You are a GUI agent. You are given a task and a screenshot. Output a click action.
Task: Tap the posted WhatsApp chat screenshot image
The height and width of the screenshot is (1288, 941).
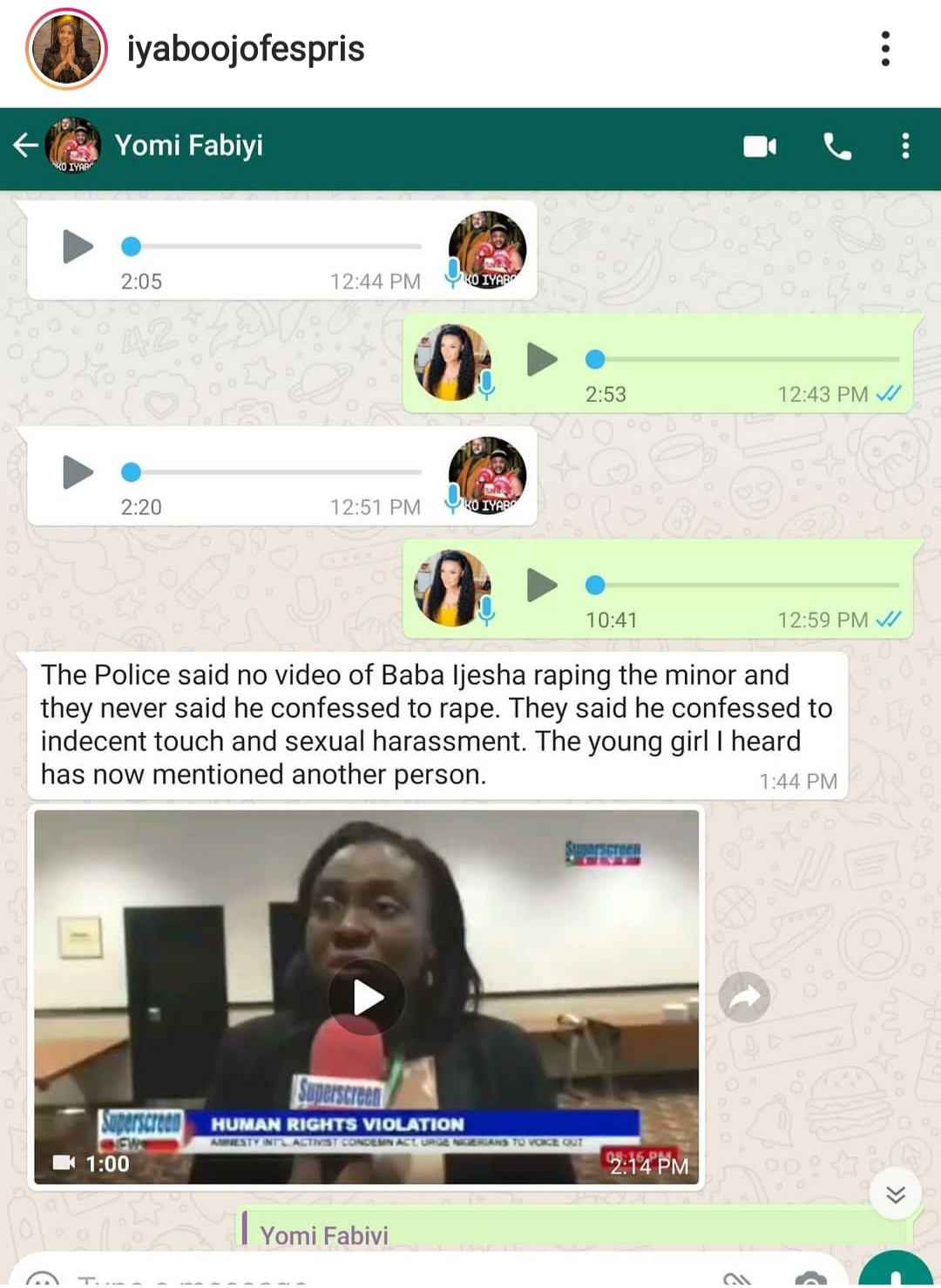click(470, 697)
